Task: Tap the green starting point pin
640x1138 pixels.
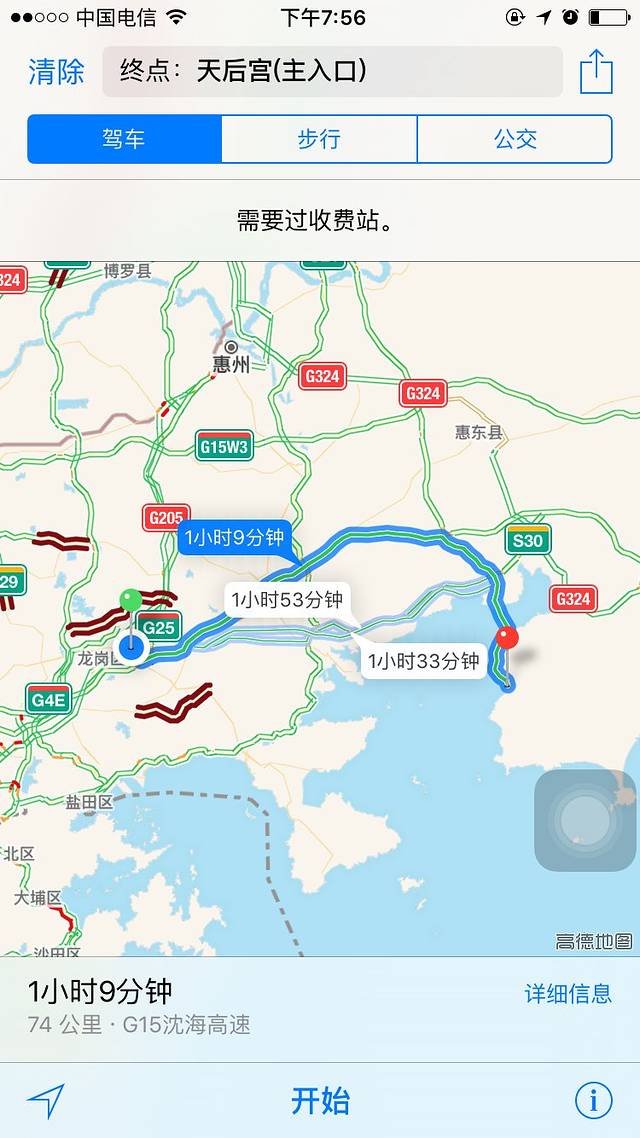Action: click(x=131, y=600)
